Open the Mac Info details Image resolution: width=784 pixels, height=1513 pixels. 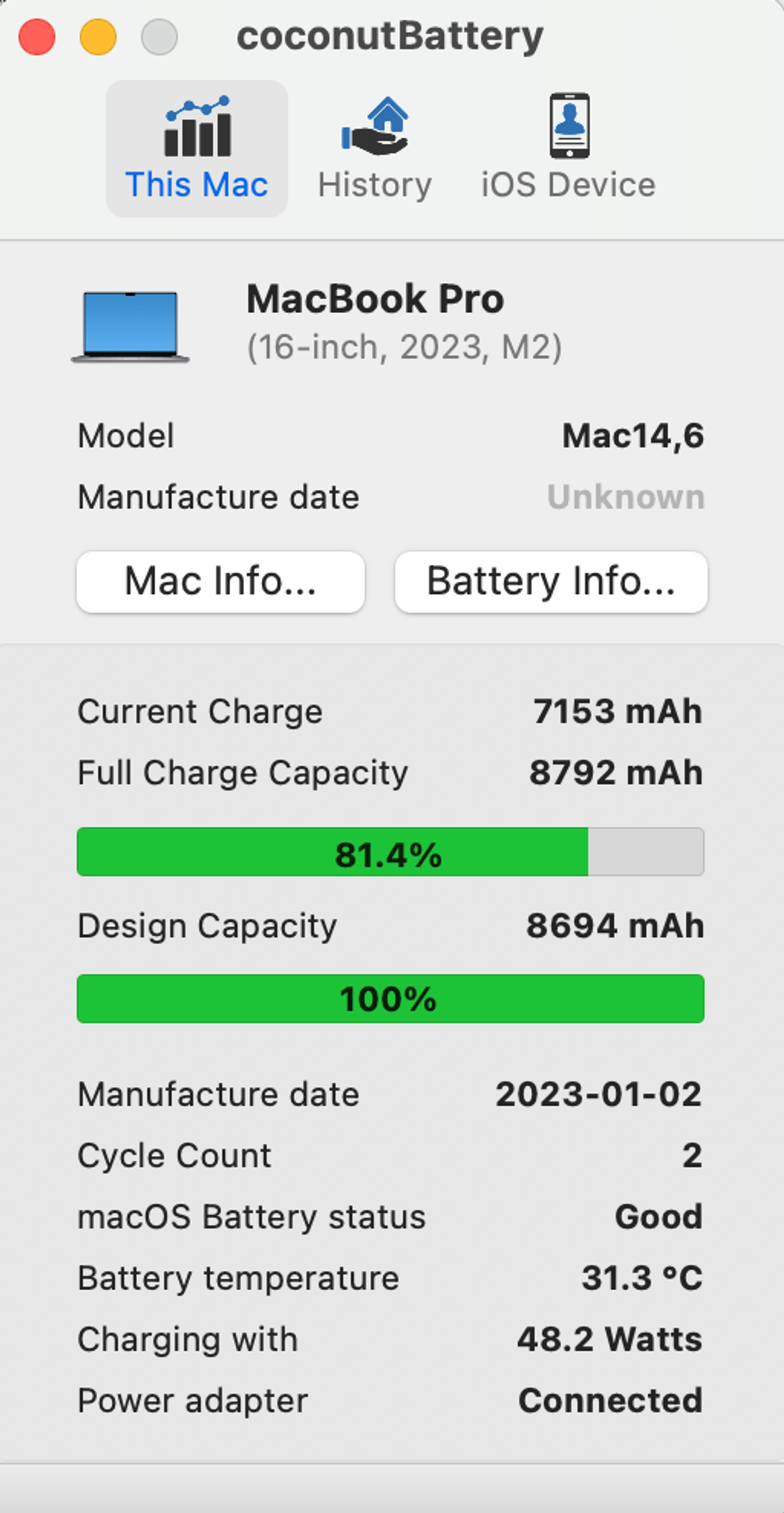(x=221, y=581)
